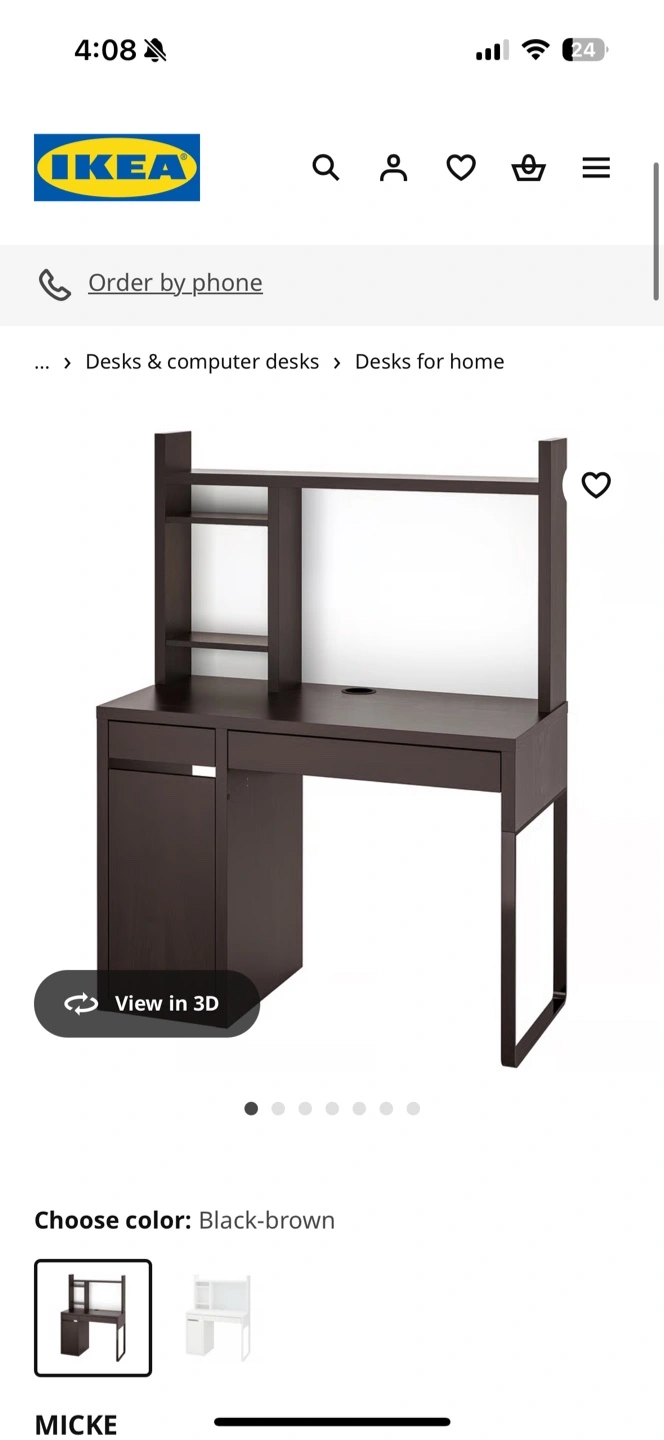Open the search icon in header
This screenshot has height=1440, width=664.
click(326, 167)
